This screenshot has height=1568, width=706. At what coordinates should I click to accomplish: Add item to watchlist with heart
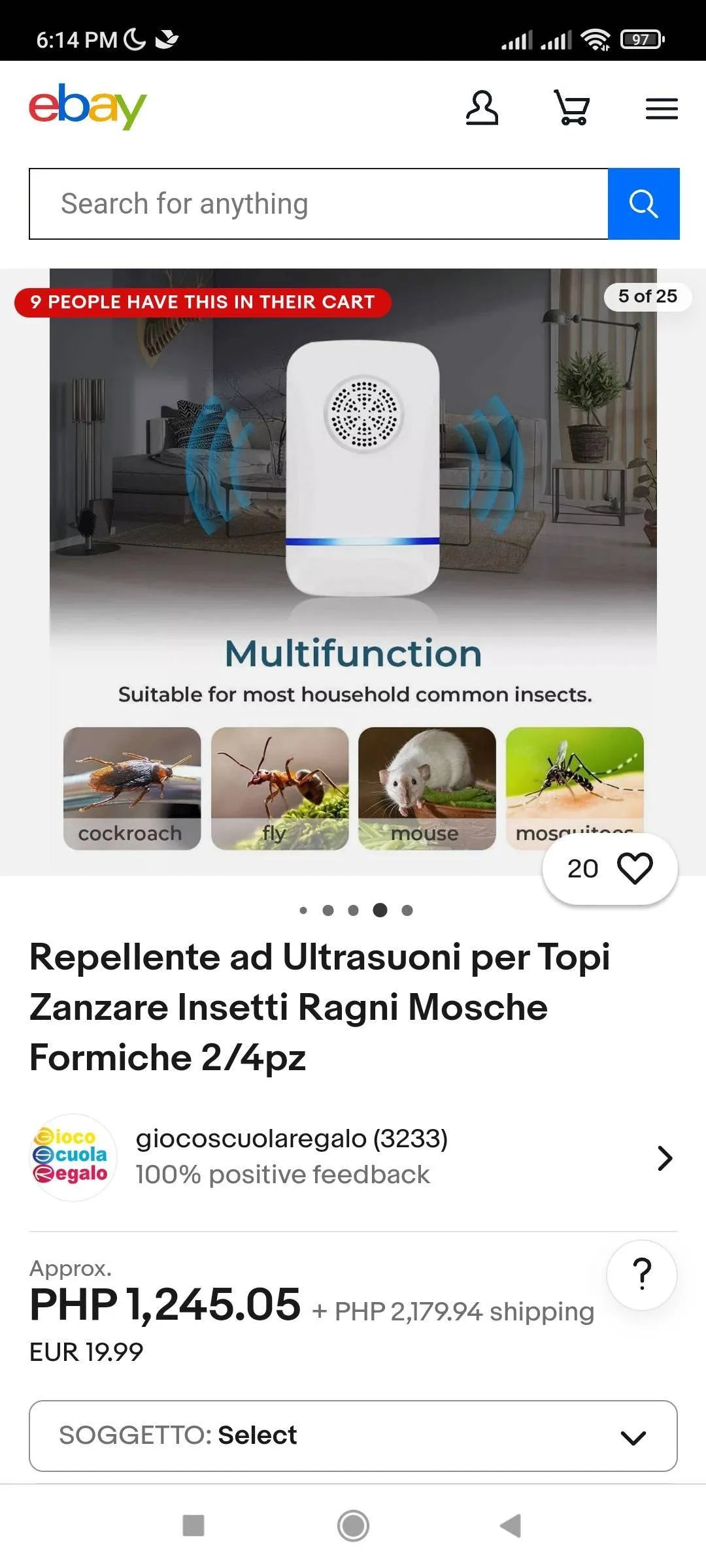click(634, 869)
